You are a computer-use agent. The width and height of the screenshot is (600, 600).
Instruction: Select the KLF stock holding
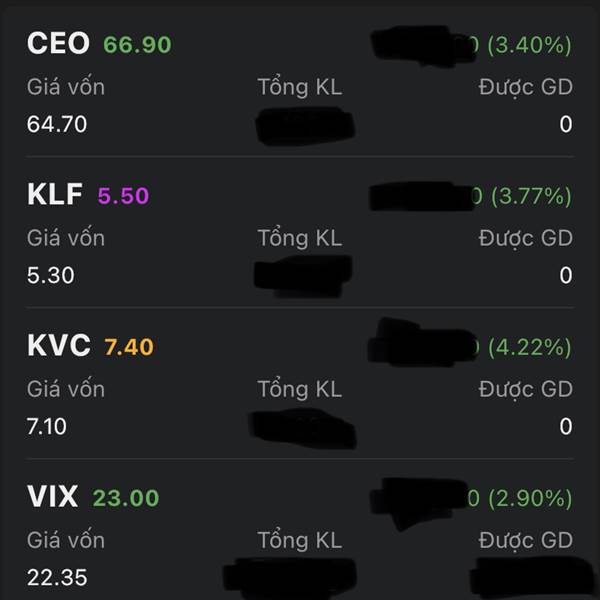point(55,195)
